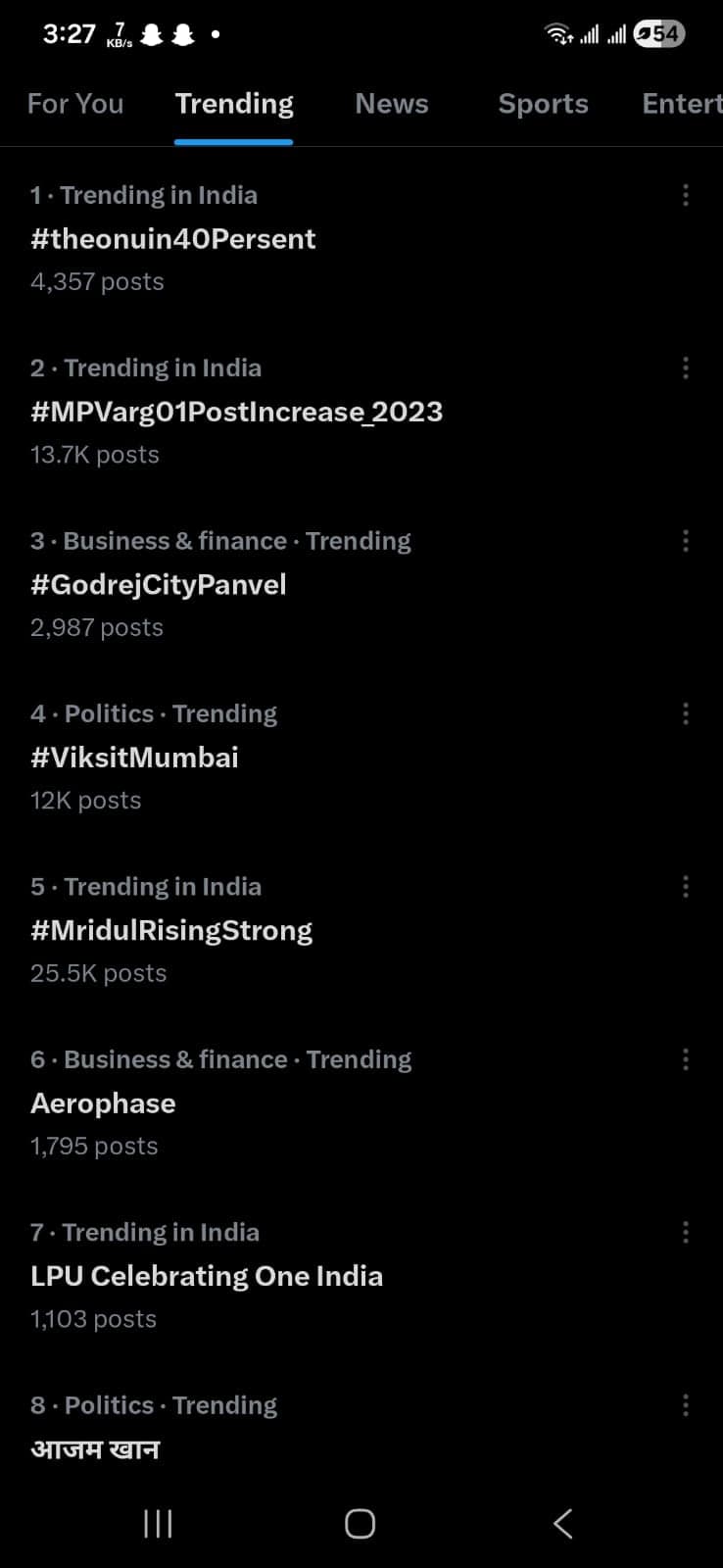This screenshot has width=723, height=1568.
Task: Click the three-dot menu beside #GodrejCityPanvel
Action: [x=686, y=540]
